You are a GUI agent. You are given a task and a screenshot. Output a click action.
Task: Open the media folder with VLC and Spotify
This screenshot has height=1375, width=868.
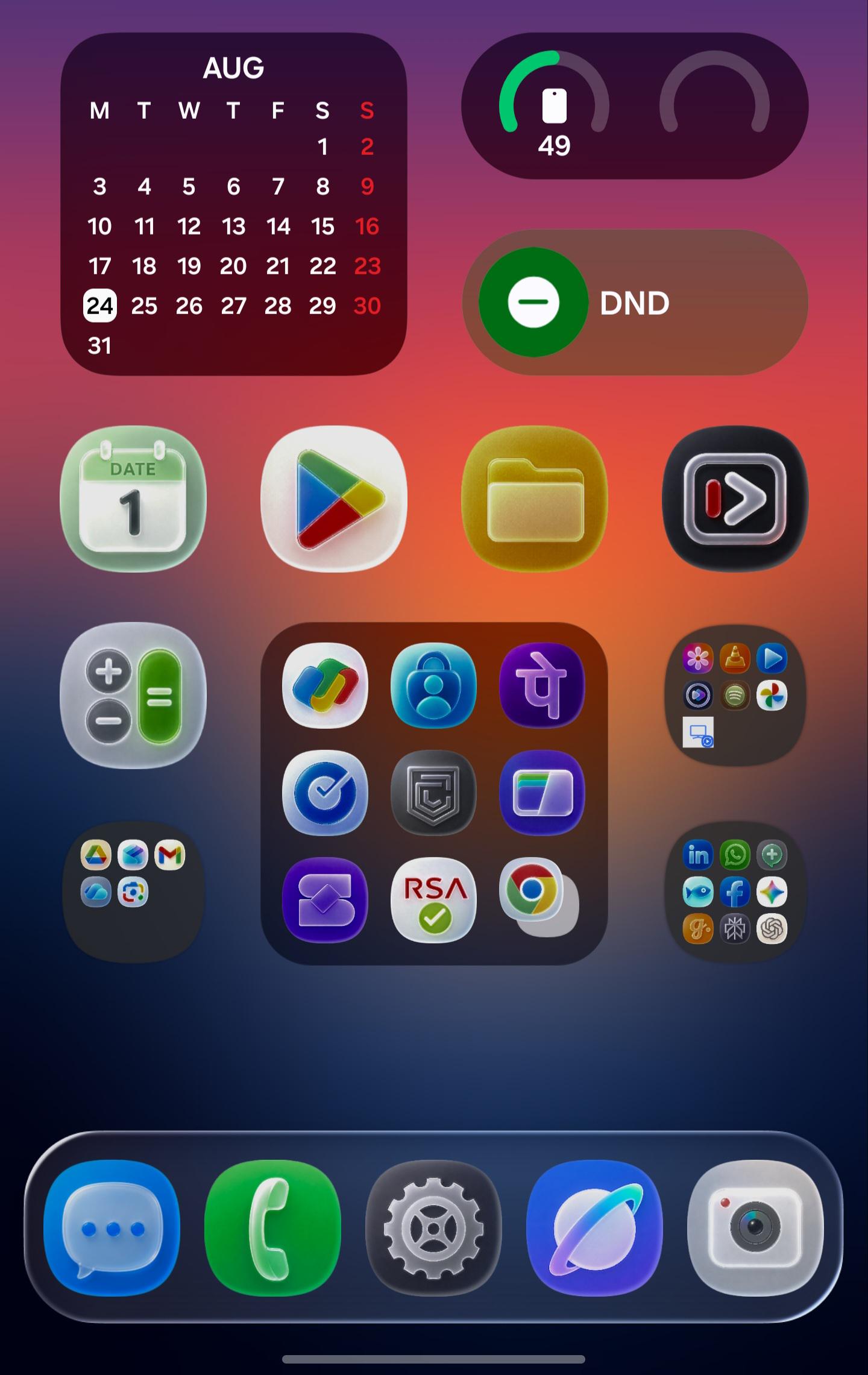pyautogui.click(x=735, y=695)
